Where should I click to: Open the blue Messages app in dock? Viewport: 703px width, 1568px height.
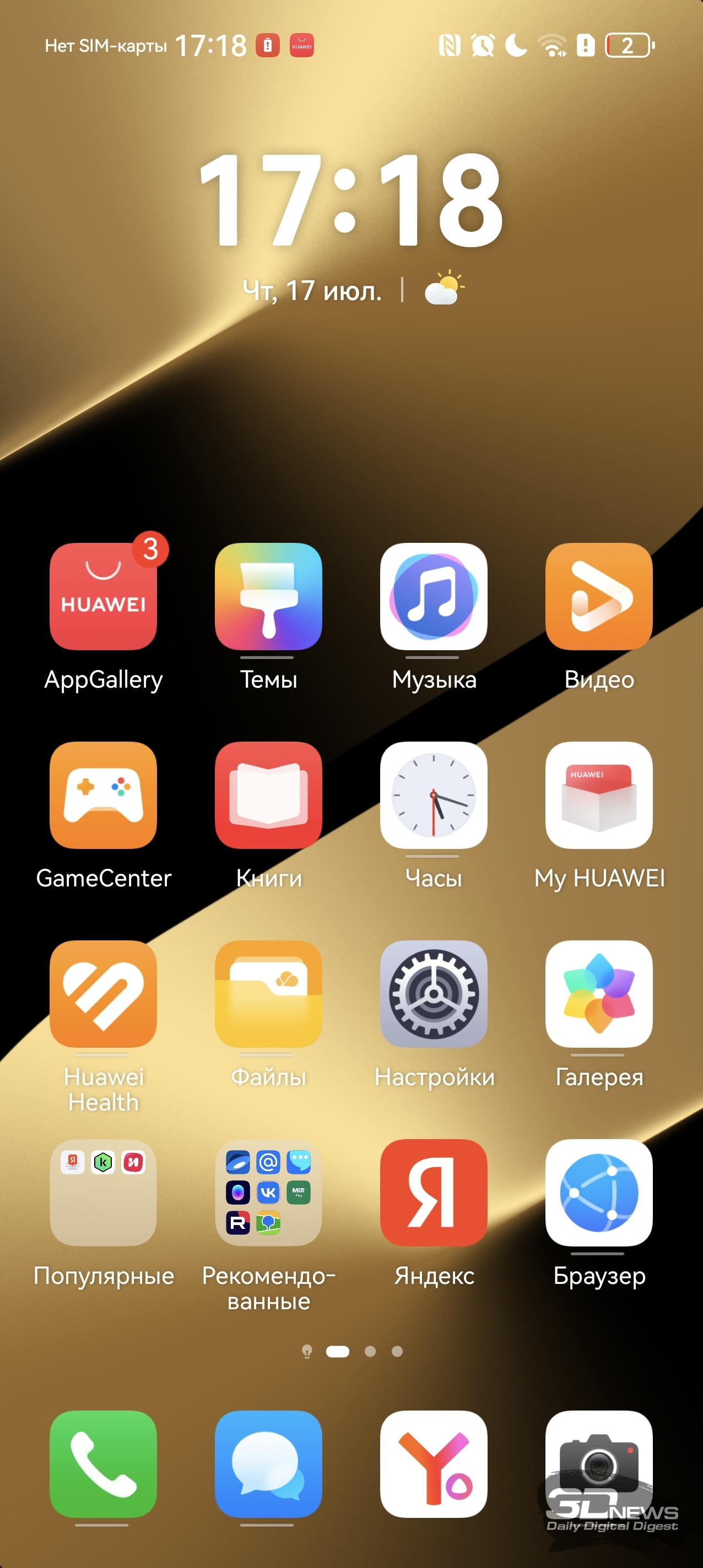(x=268, y=1464)
